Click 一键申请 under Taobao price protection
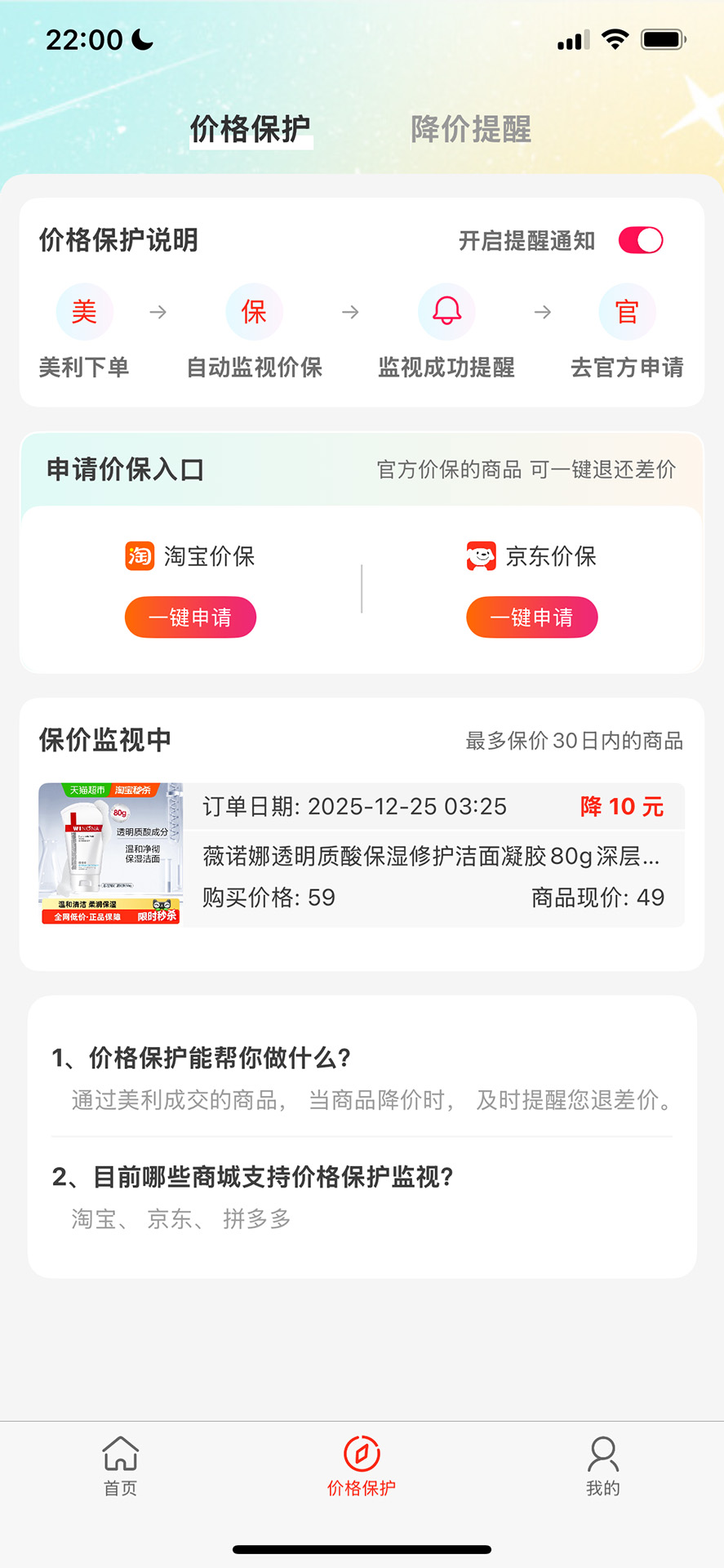This screenshot has height=1568, width=724. (x=189, y=617)
